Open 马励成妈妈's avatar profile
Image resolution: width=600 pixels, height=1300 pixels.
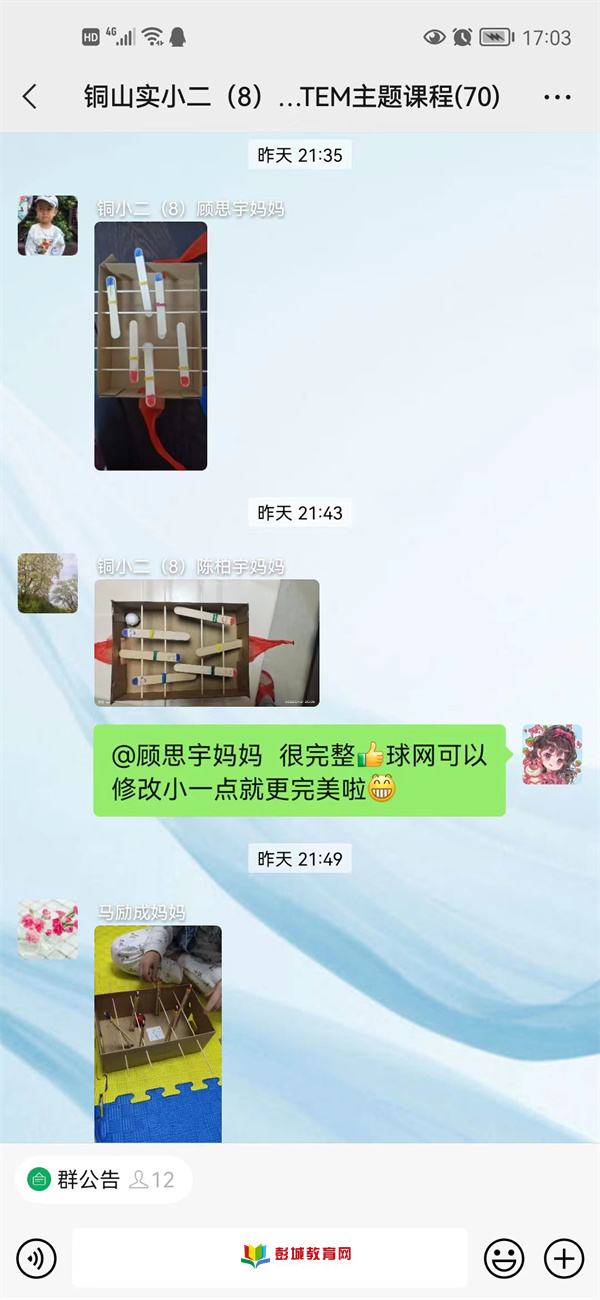47,929
